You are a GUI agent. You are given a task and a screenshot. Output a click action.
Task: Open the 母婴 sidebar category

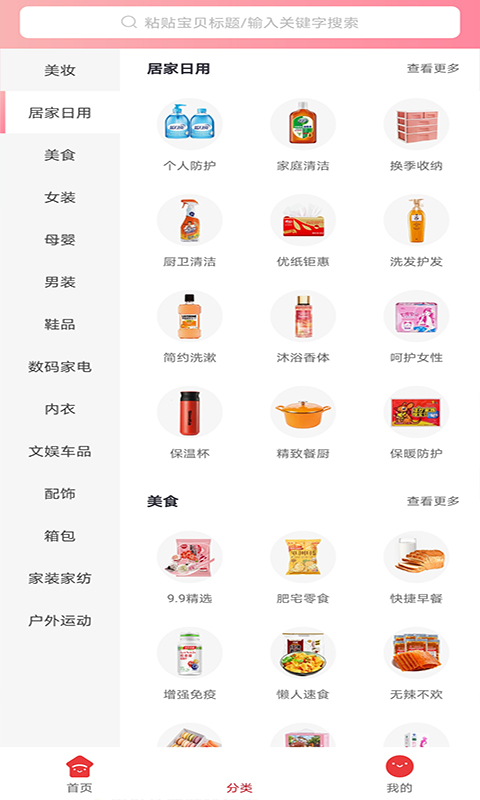coord(60,240)
